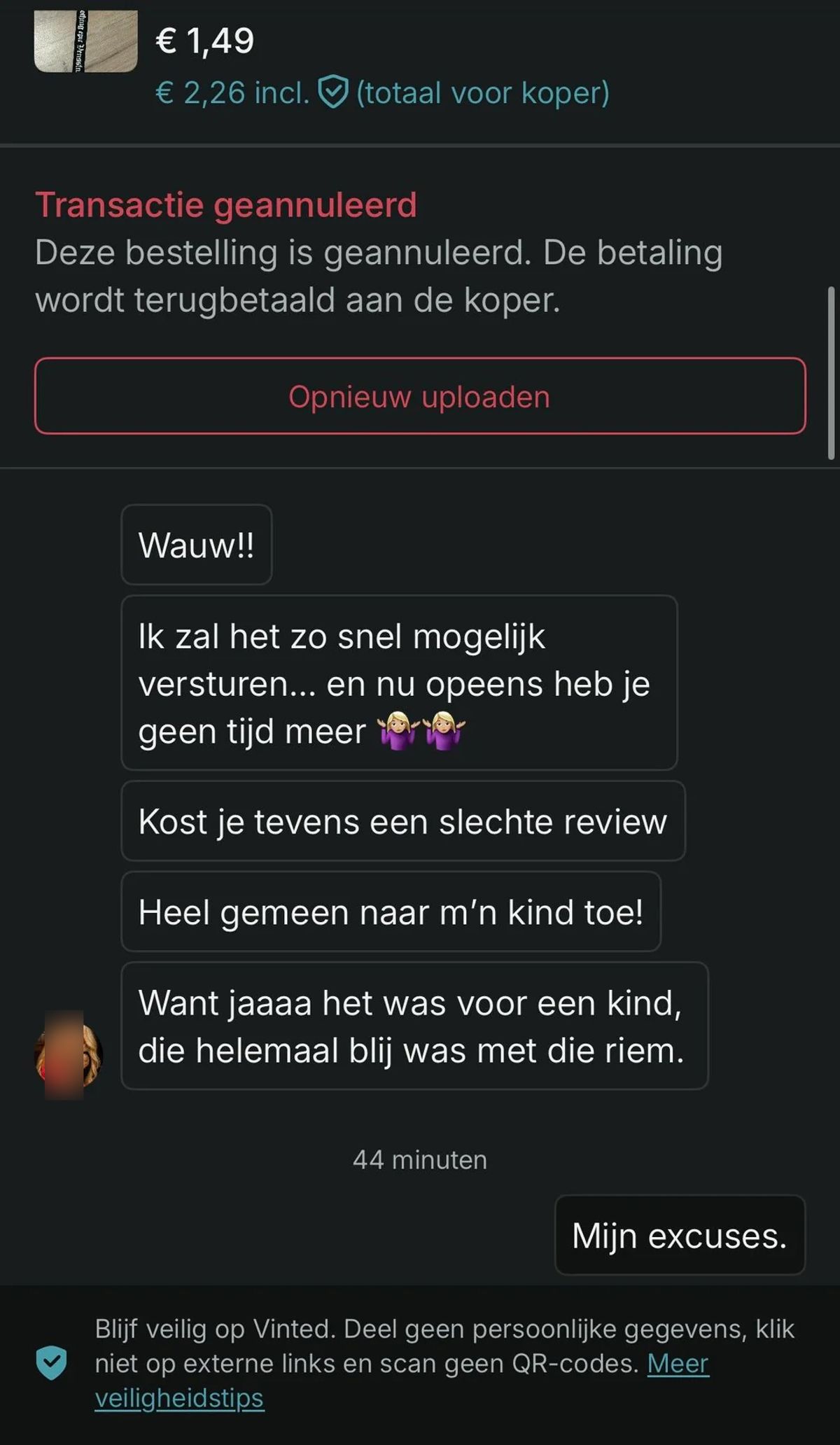Open the item thumbnail priced € 1,49
Viewport: 840px width, 1445px height.
[85, 41]
